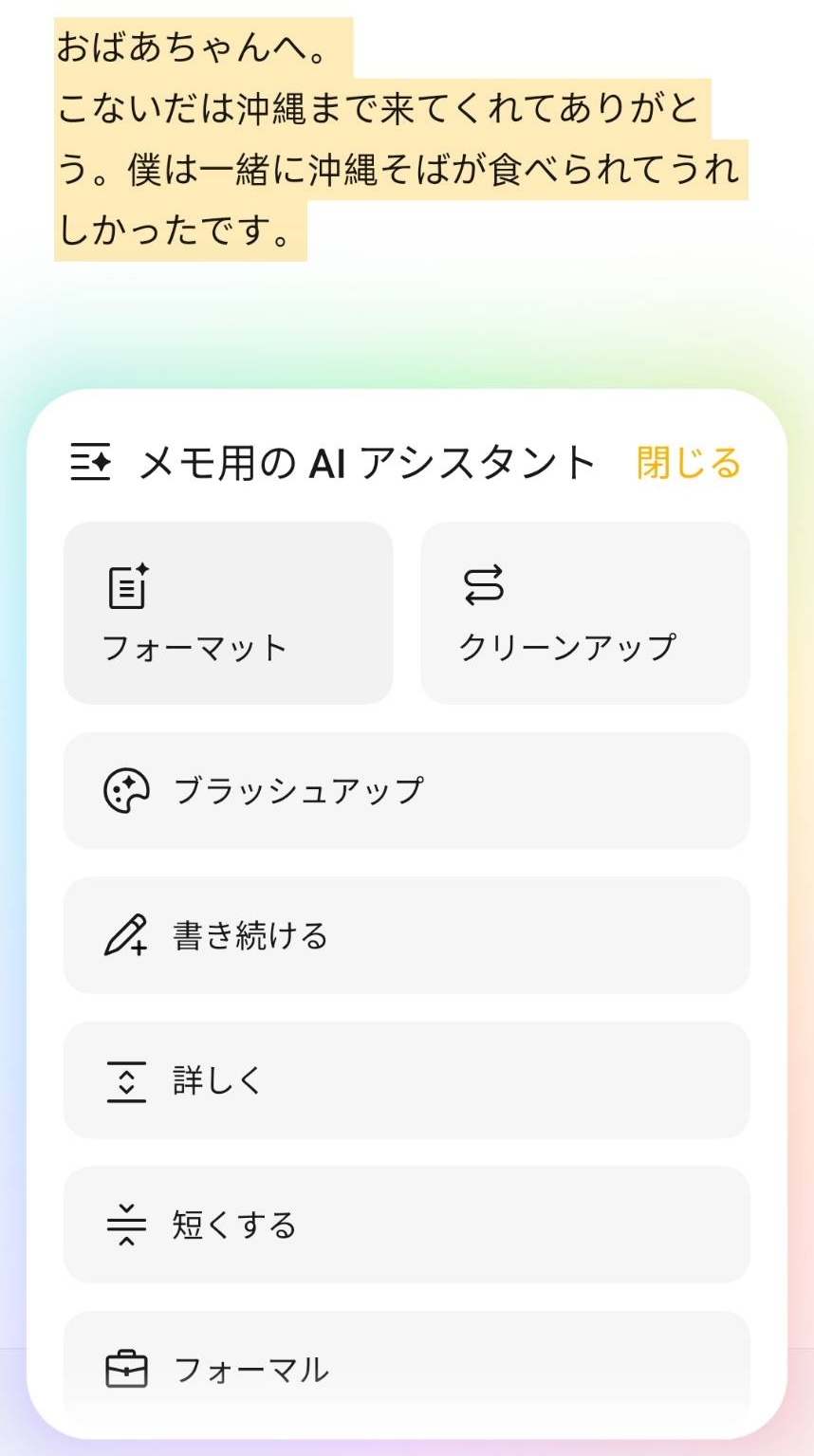Tap ブラッシュアップ to polish the memo
814x1456 pixels.
[x=406, y=790]
